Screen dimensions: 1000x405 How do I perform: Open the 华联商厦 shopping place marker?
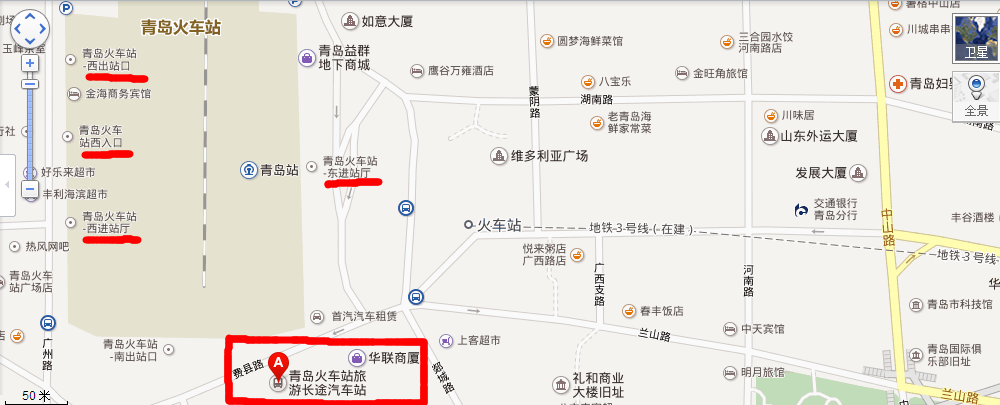tap(356, 357)
